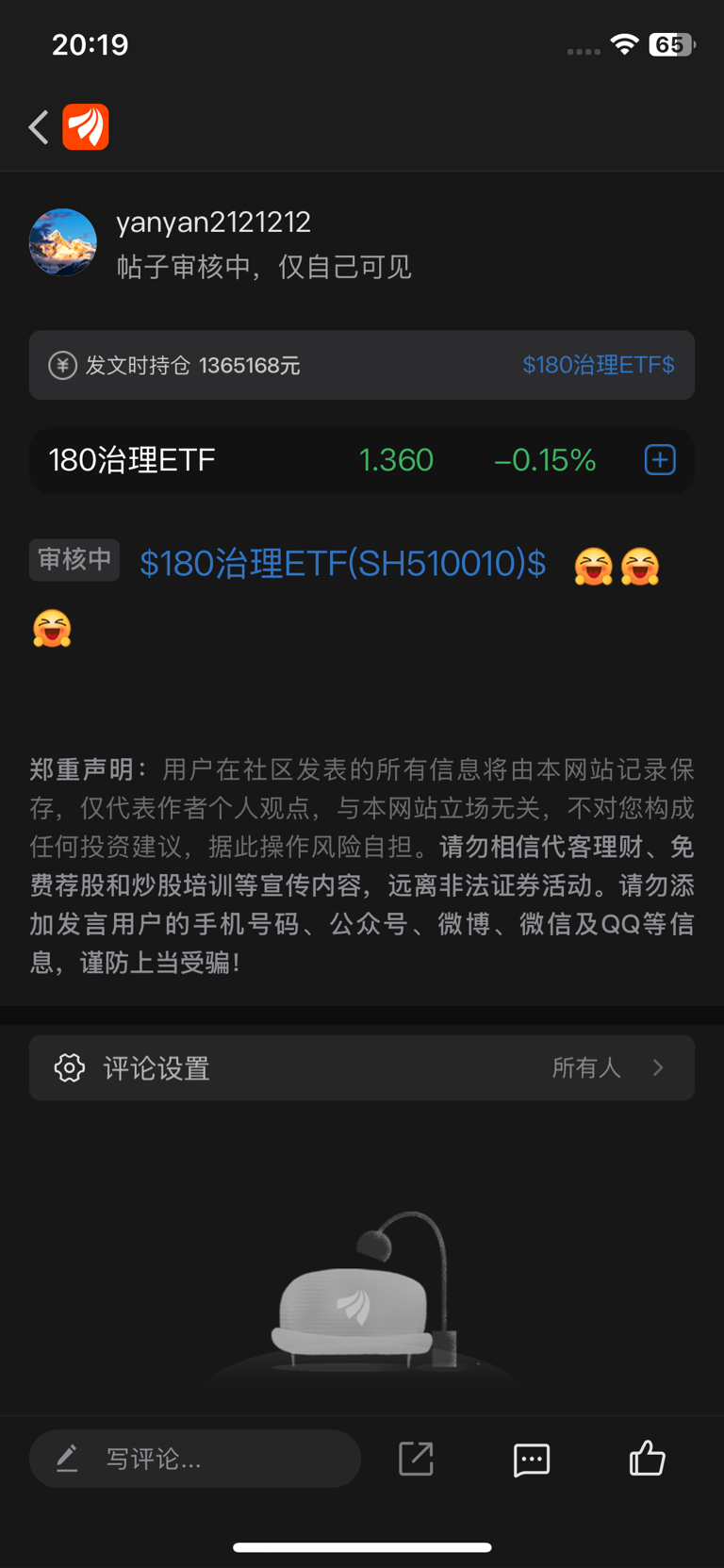Share this post

tap(416, 1459)
